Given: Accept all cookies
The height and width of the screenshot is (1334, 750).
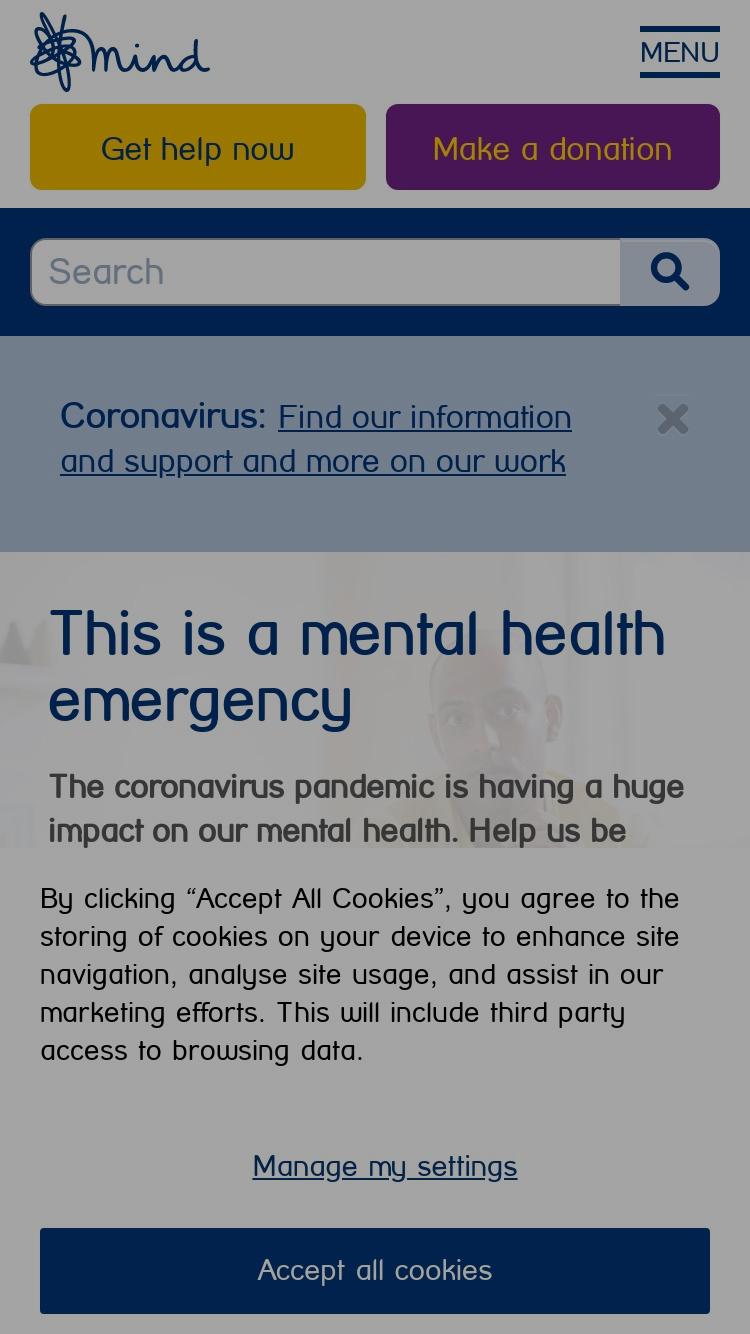Looking at the screenshot, I should pos(375,1271).
